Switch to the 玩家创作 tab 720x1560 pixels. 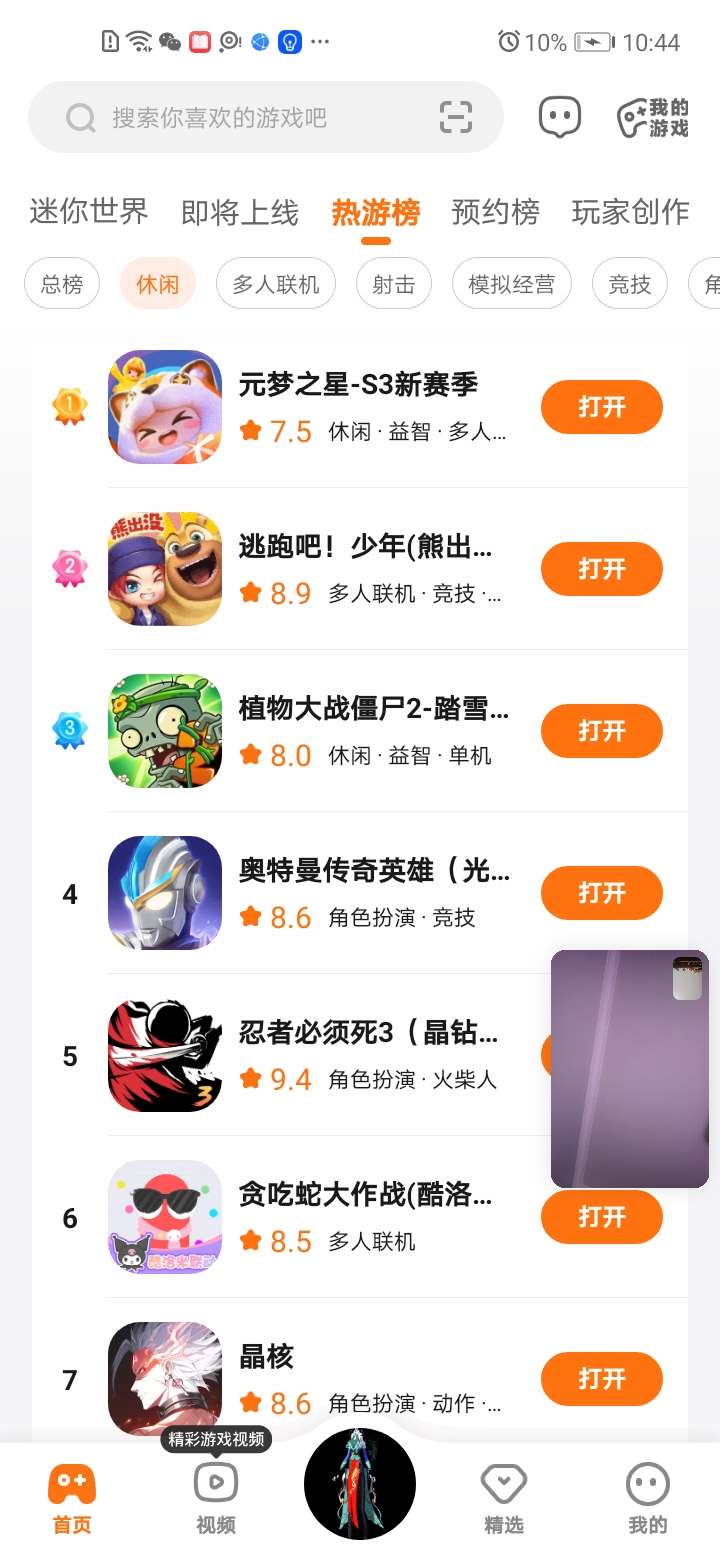630,212
